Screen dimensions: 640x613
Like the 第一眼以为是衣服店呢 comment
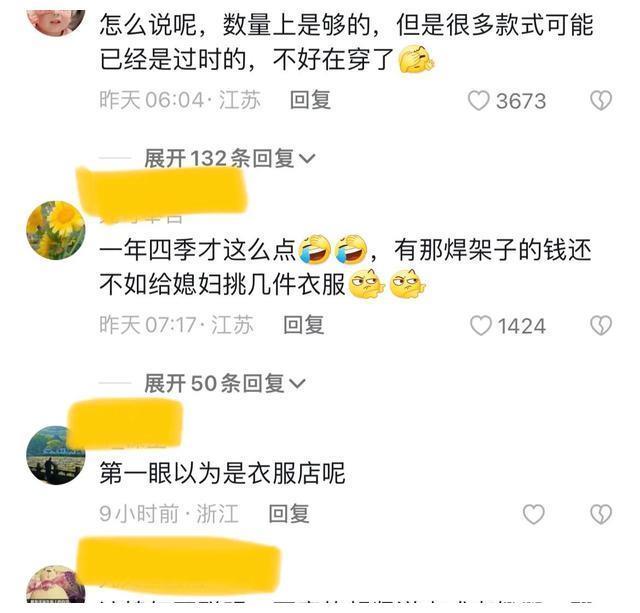tap(534, 514)
